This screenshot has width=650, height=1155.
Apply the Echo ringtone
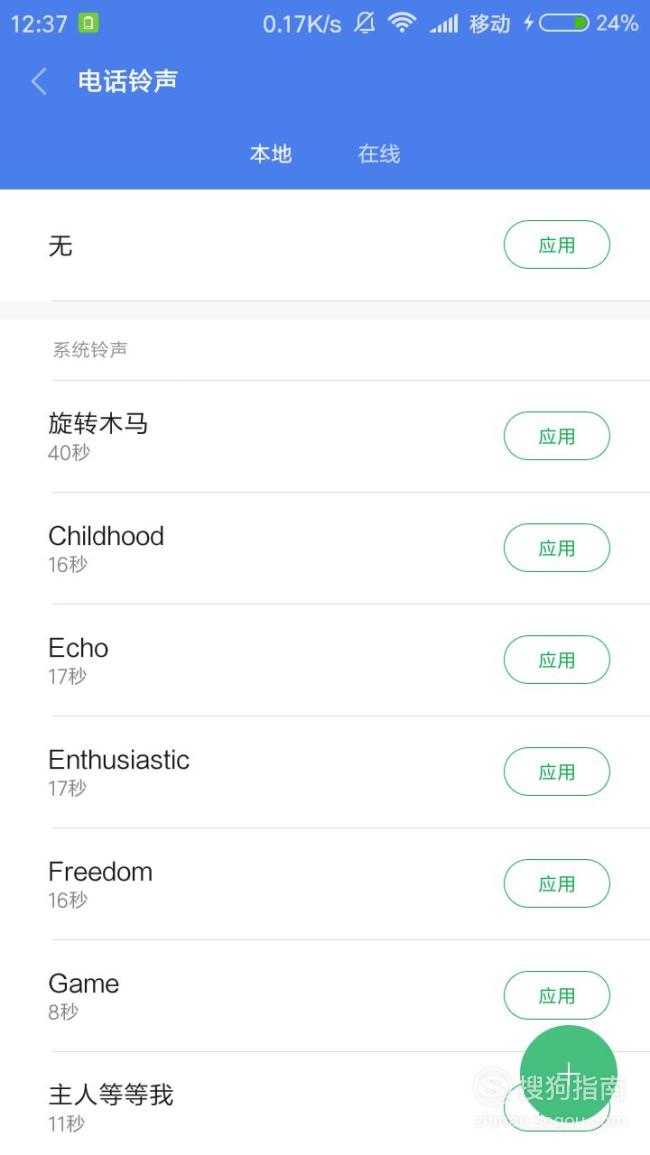coord(556,660)
